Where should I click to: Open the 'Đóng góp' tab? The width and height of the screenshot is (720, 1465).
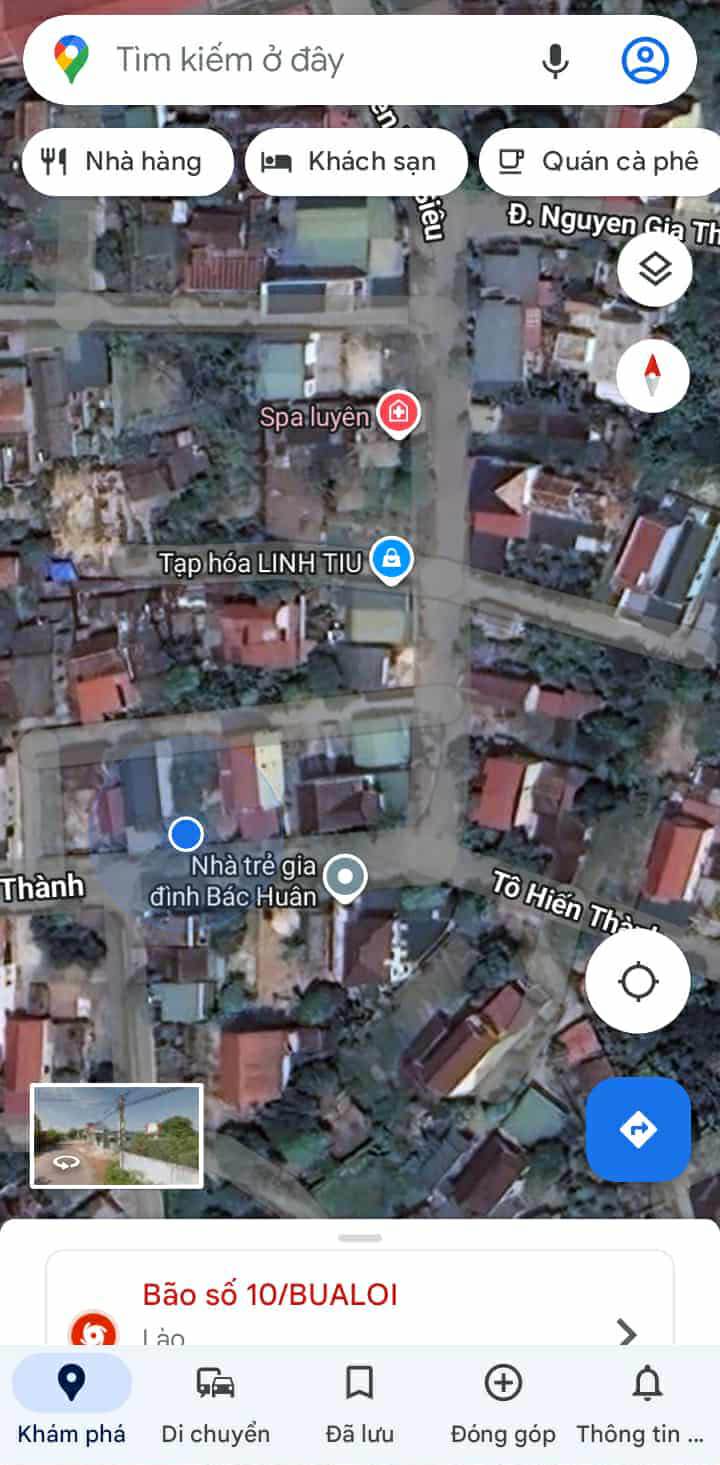[503, 1405]
